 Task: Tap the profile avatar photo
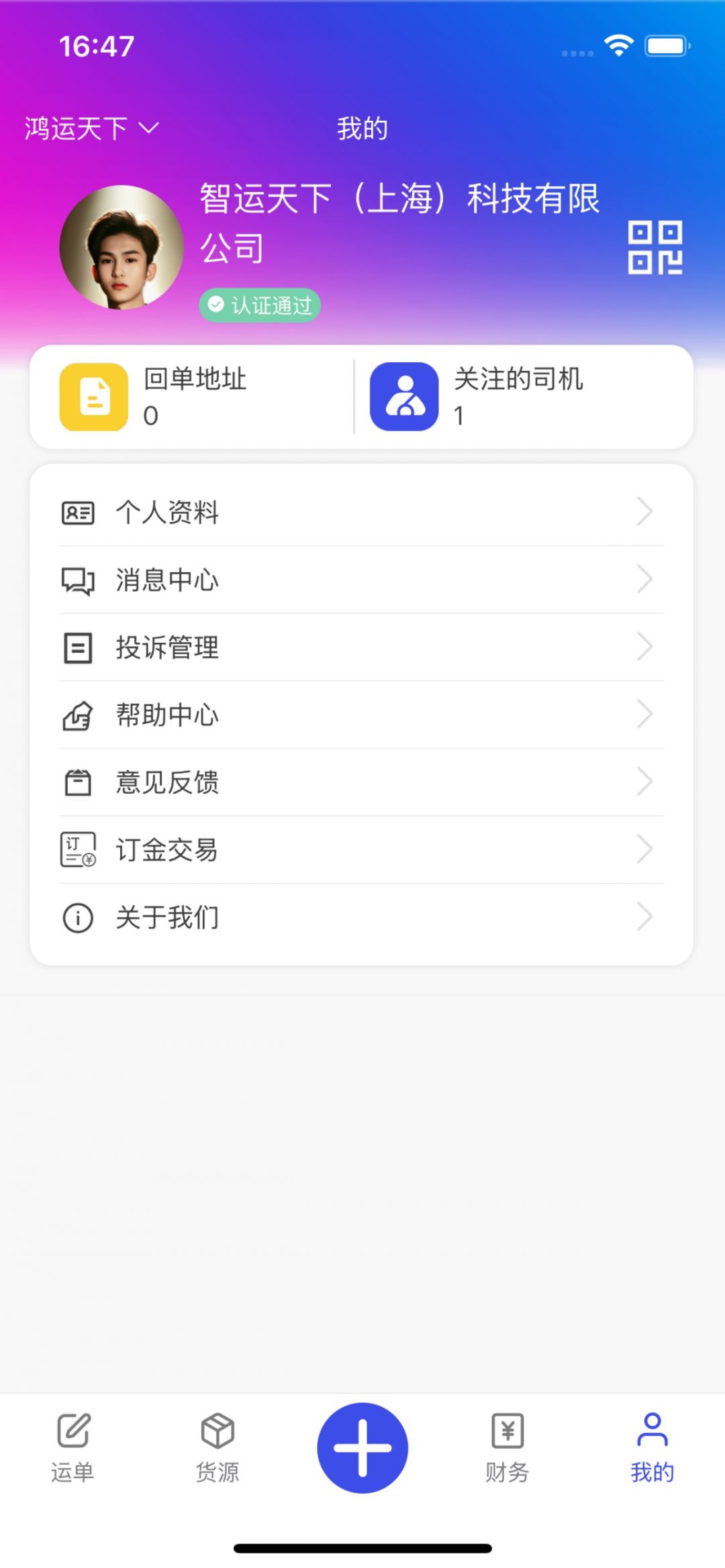tap(122, 248)
